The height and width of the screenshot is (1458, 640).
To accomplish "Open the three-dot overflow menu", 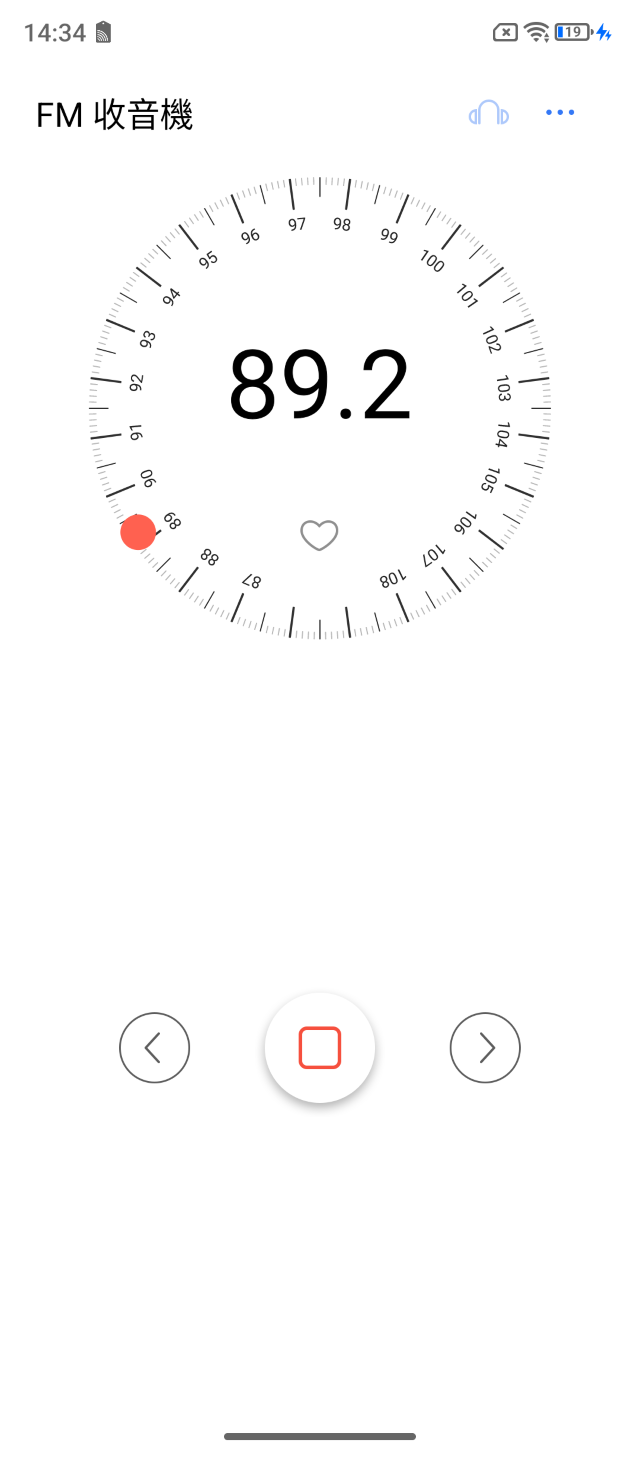I will tap(560, 113).
